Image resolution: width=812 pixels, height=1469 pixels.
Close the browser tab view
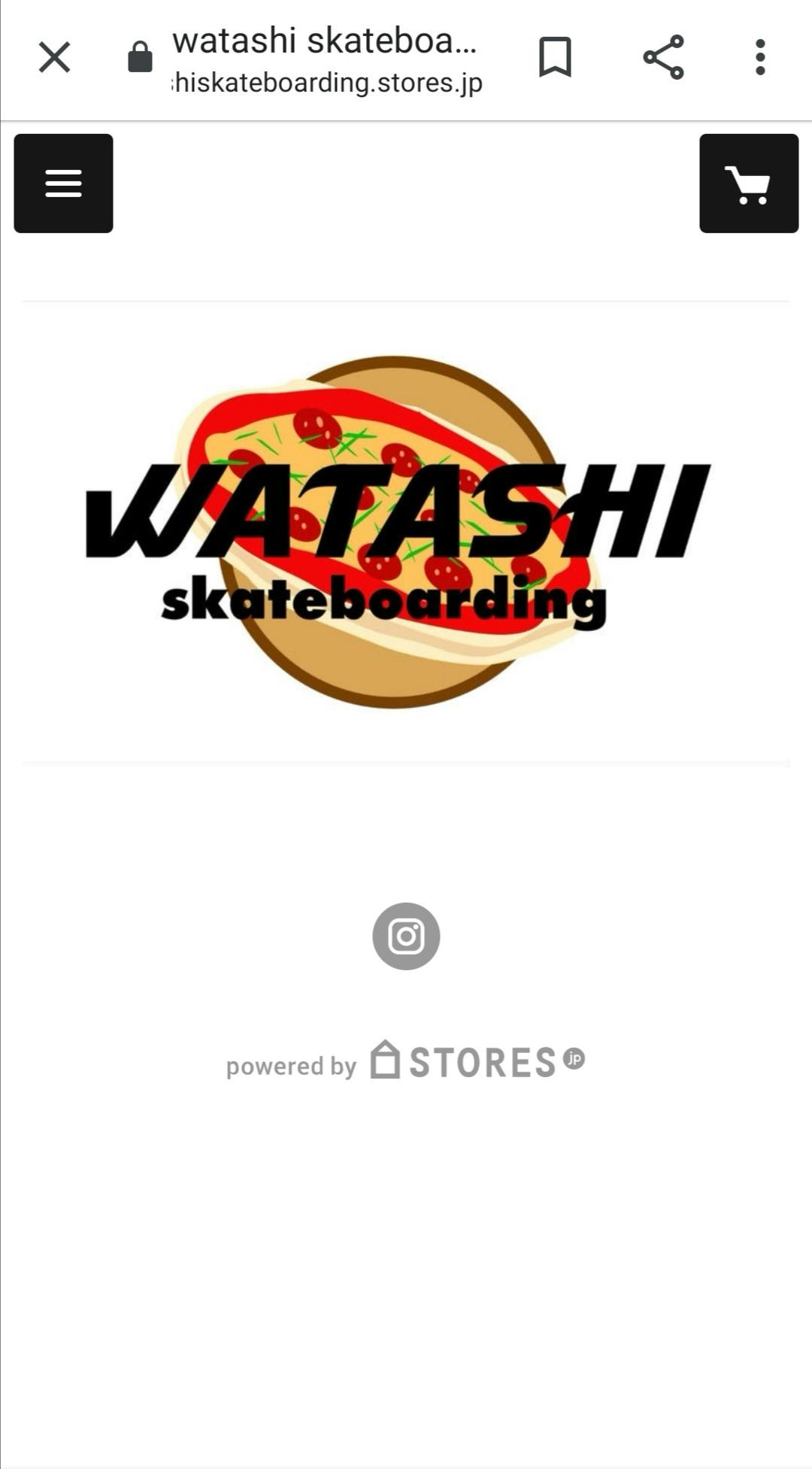[54, 57]
